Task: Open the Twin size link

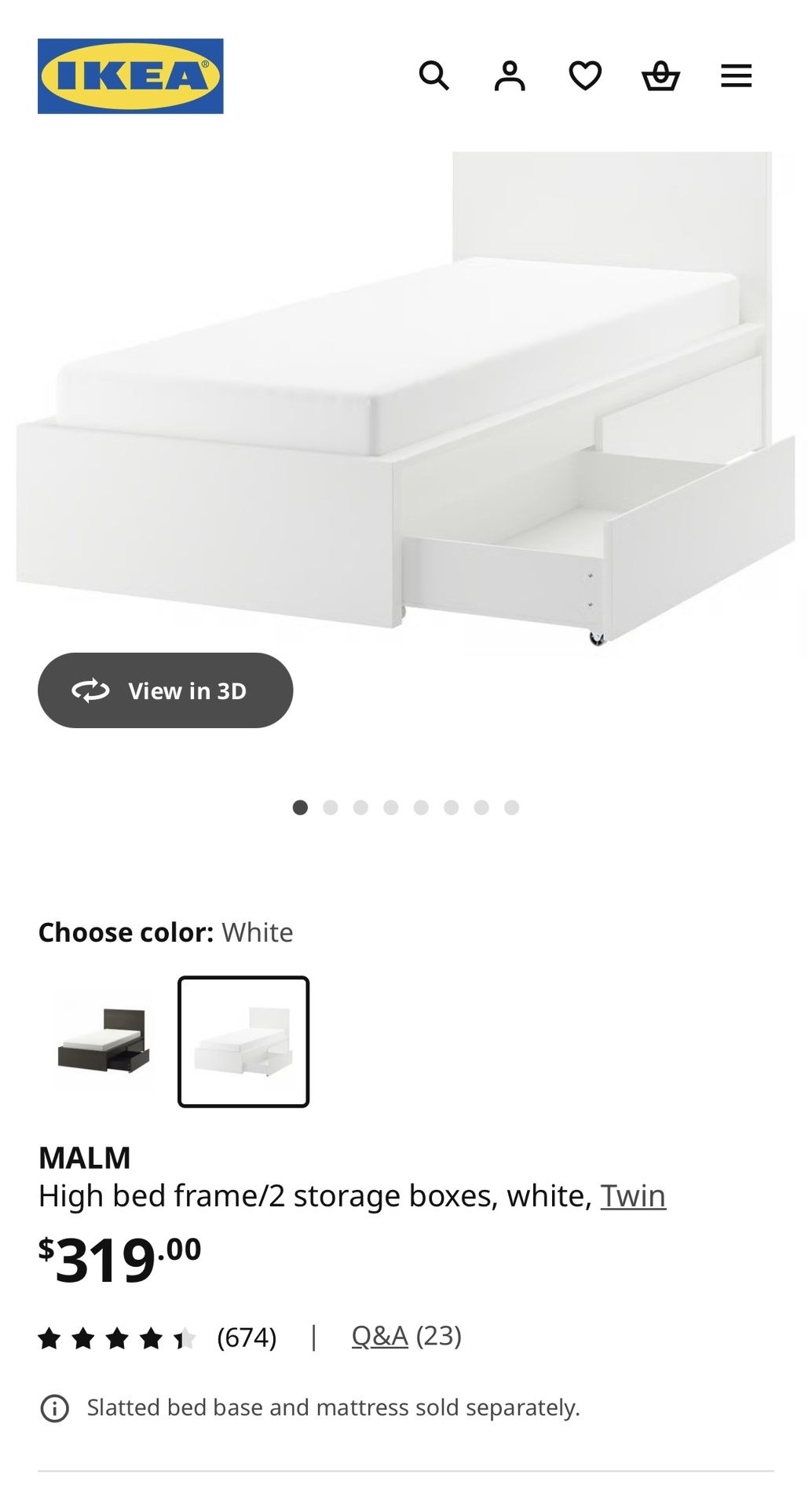Action: tap(633, 1195)
